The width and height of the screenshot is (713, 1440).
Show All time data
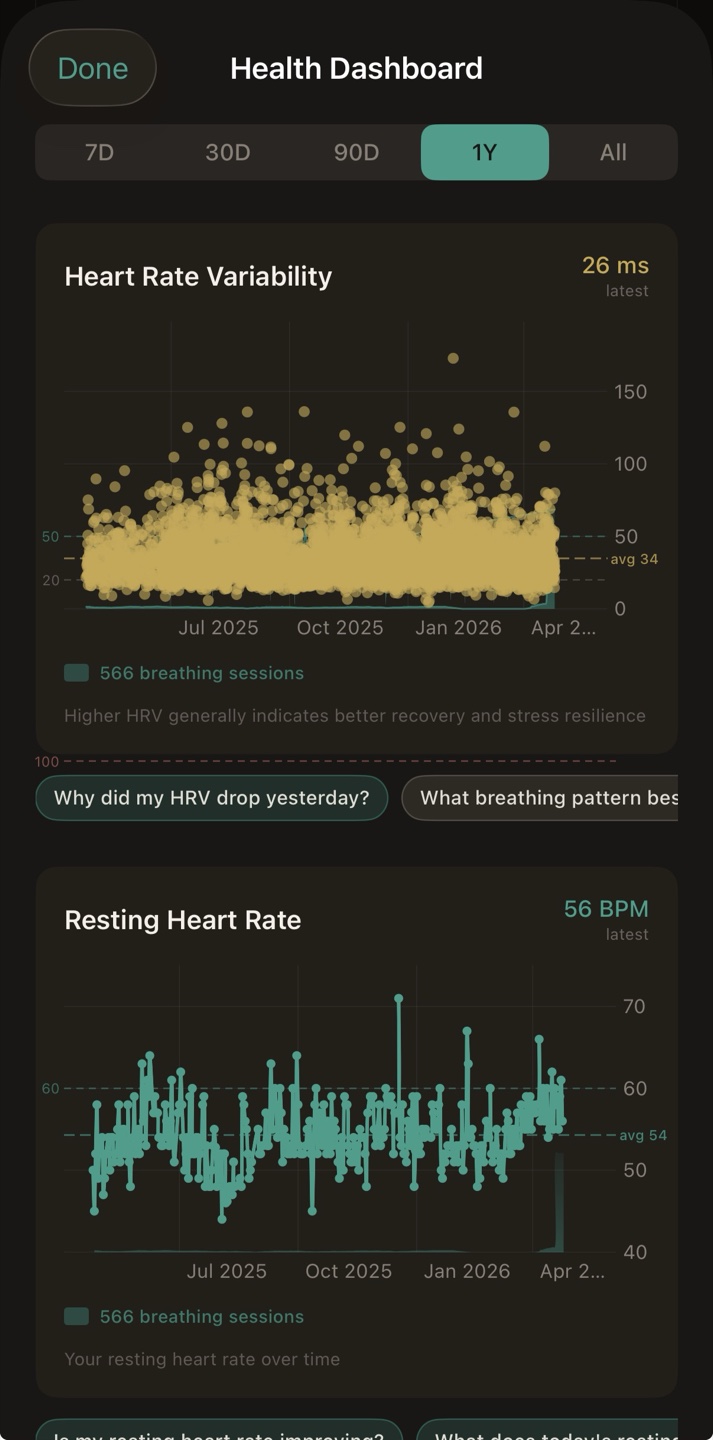(613, 152)
